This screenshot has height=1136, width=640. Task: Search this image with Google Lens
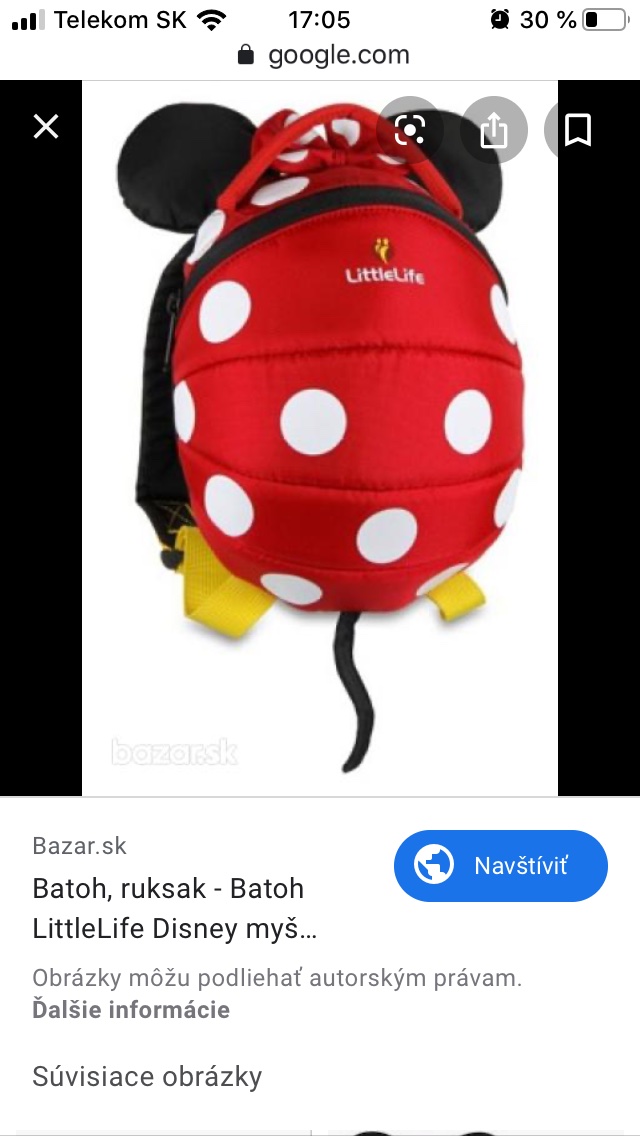410,130
